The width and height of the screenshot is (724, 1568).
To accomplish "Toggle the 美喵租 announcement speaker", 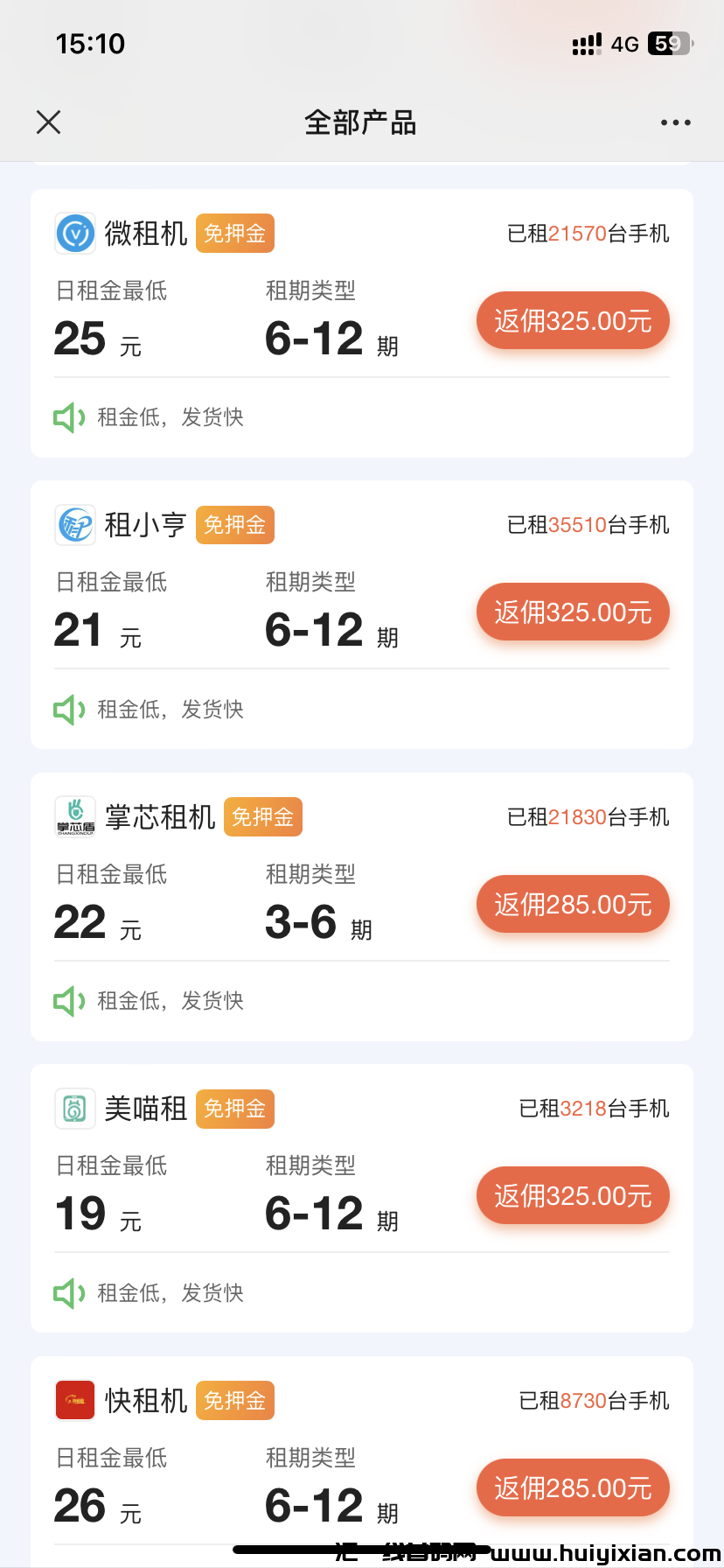I will point(68,1292).
